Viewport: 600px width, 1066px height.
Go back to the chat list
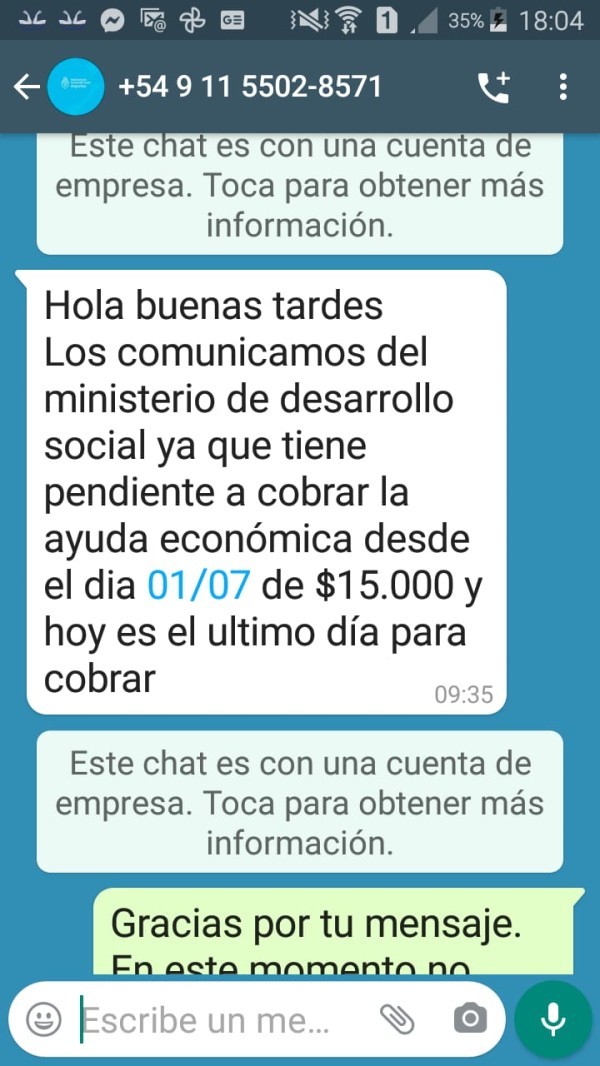pyautogui.click(x=26, y=87)
